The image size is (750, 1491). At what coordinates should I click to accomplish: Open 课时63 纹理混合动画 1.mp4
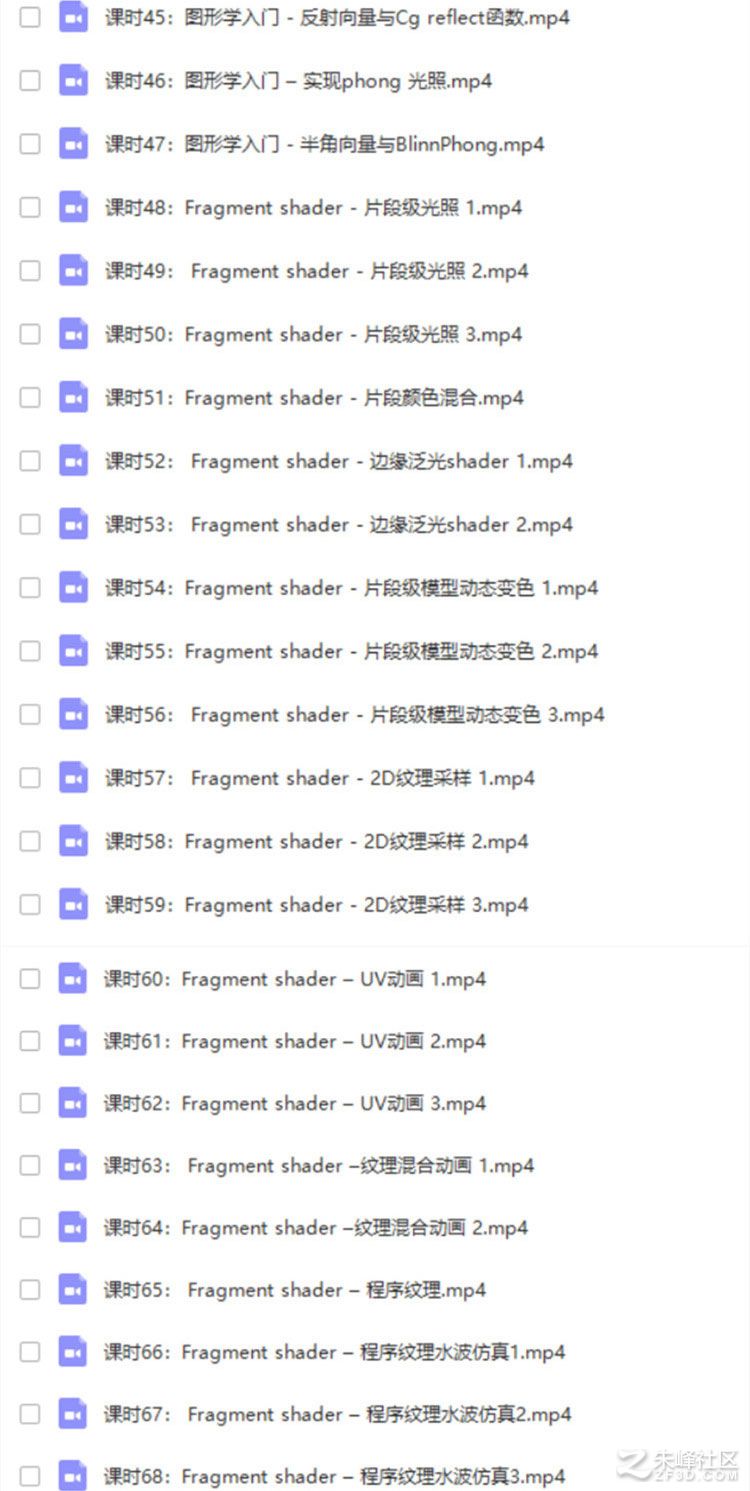pyautogui.click(x=319, y=1165)
